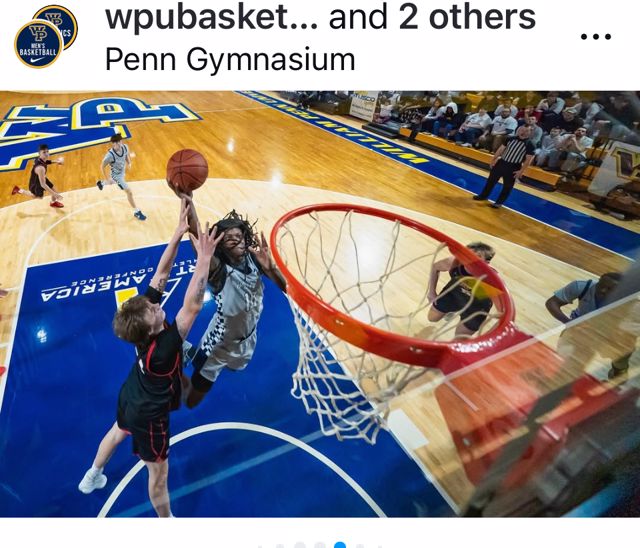Screen dimensions: 640x548
Task: View the post's account names and others
Action: [320, 16]
